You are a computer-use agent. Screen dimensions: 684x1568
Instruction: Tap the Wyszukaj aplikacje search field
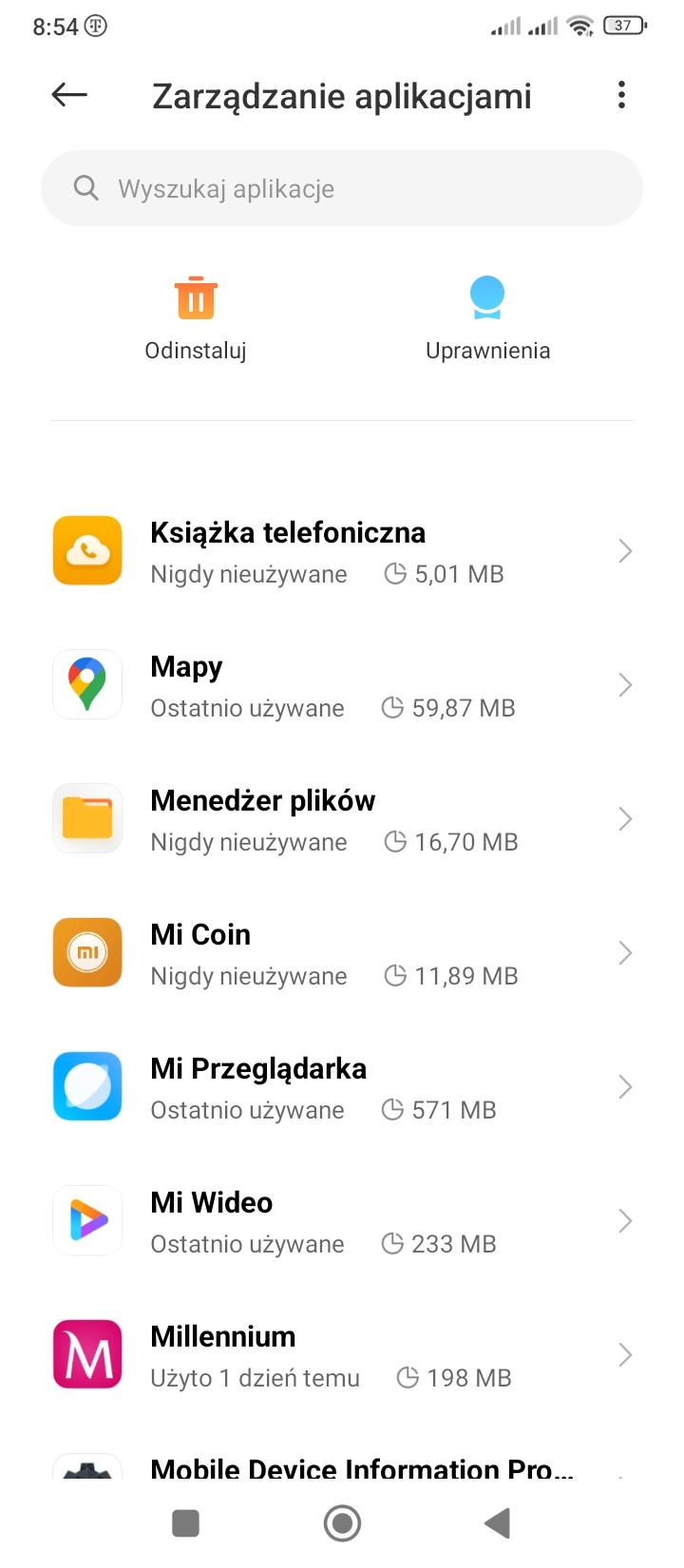tap(342, 188)
